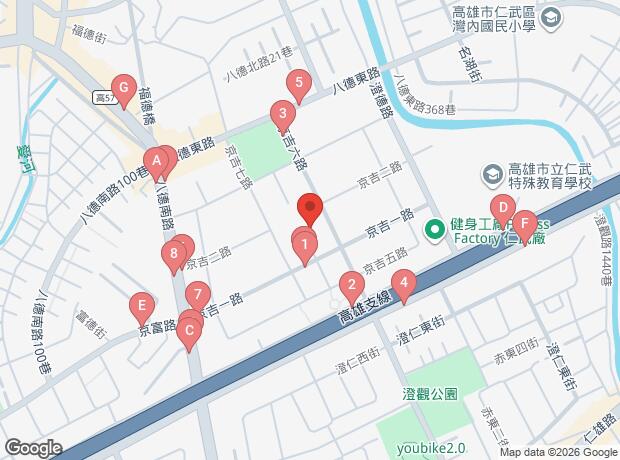Screen dimensions: 620x460
Task: Select map marker number 5
Action: click(297, 82)
